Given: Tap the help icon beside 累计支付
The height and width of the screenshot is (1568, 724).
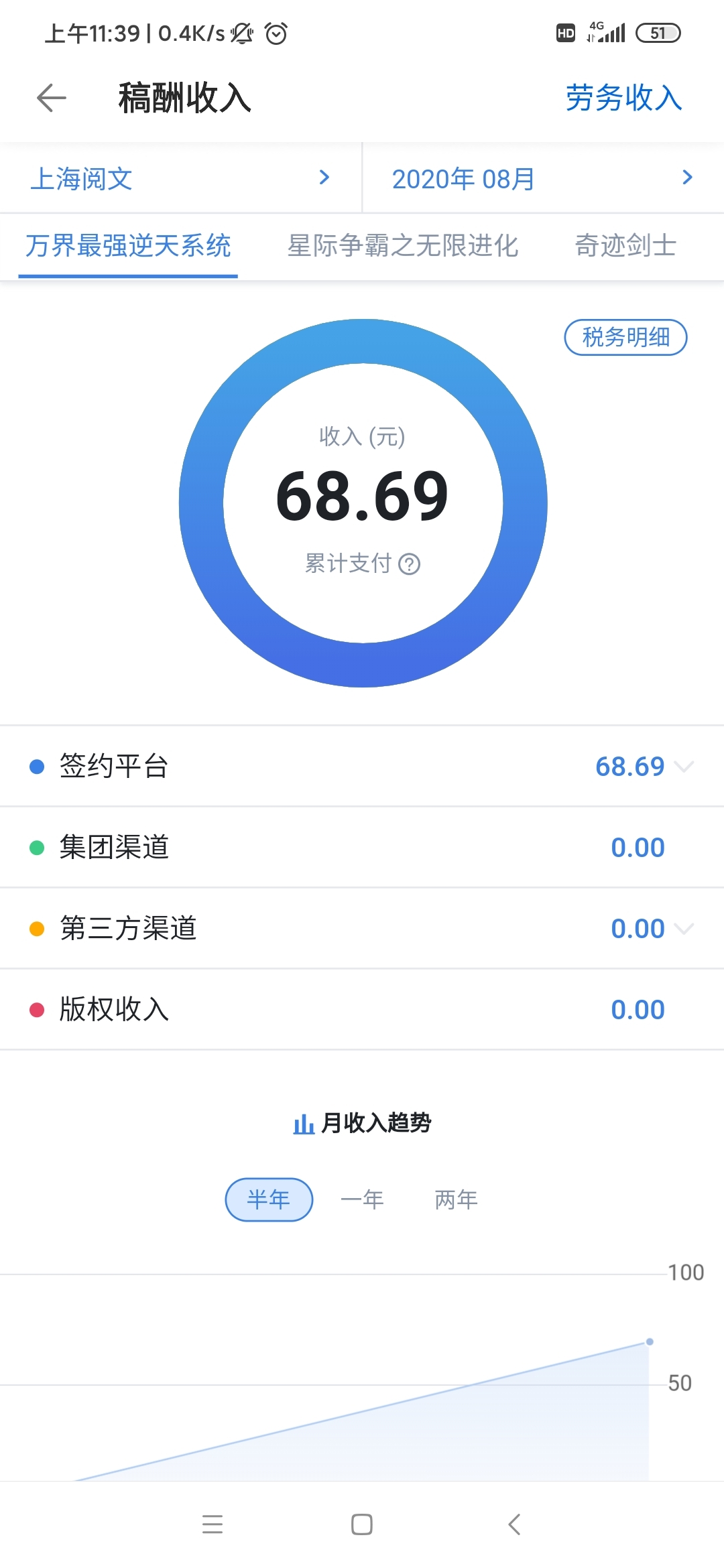Looking at the screenshot, I should [x=409, y=564].
